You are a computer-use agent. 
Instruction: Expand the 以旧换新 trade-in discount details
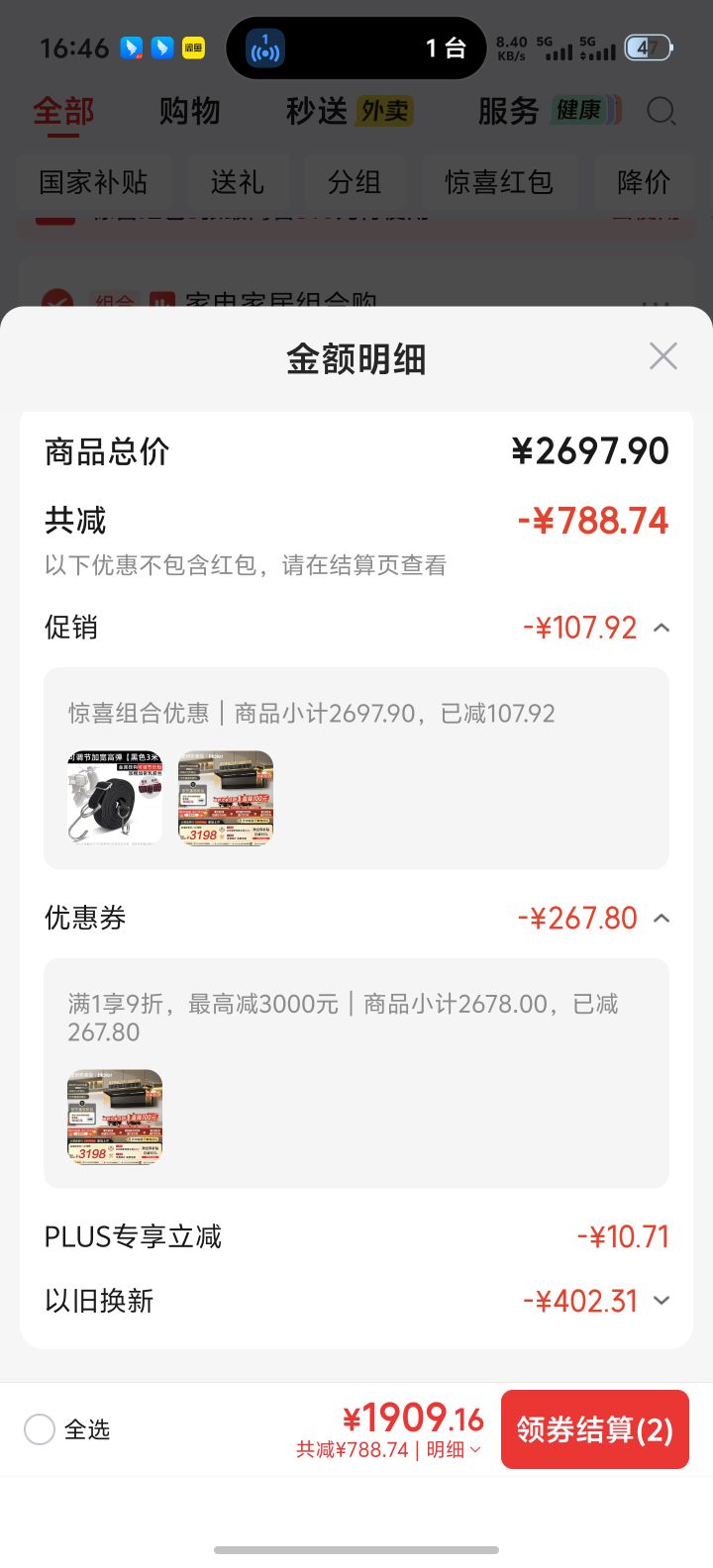click(662, 1301)
